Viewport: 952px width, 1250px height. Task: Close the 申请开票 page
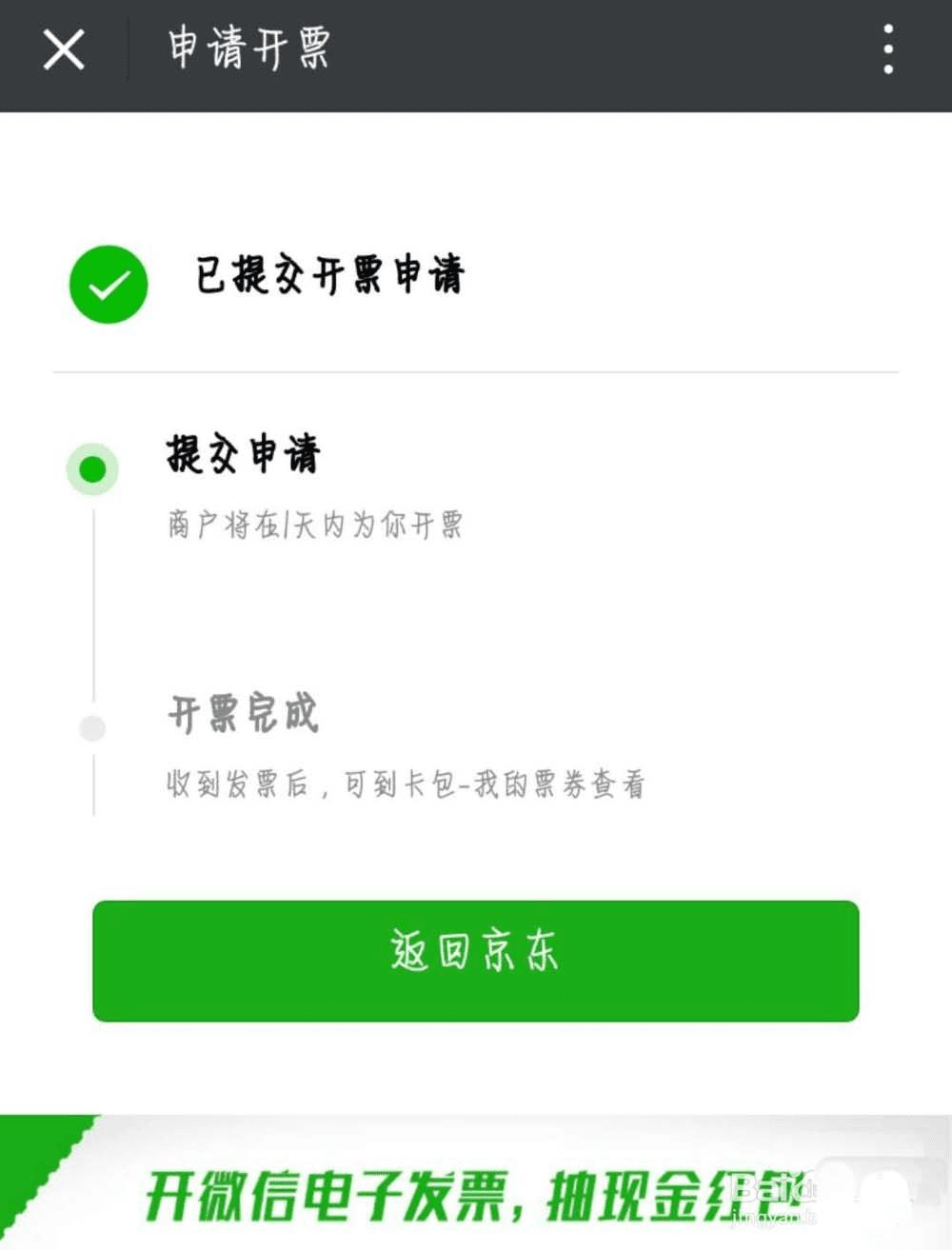coord(64,50)
